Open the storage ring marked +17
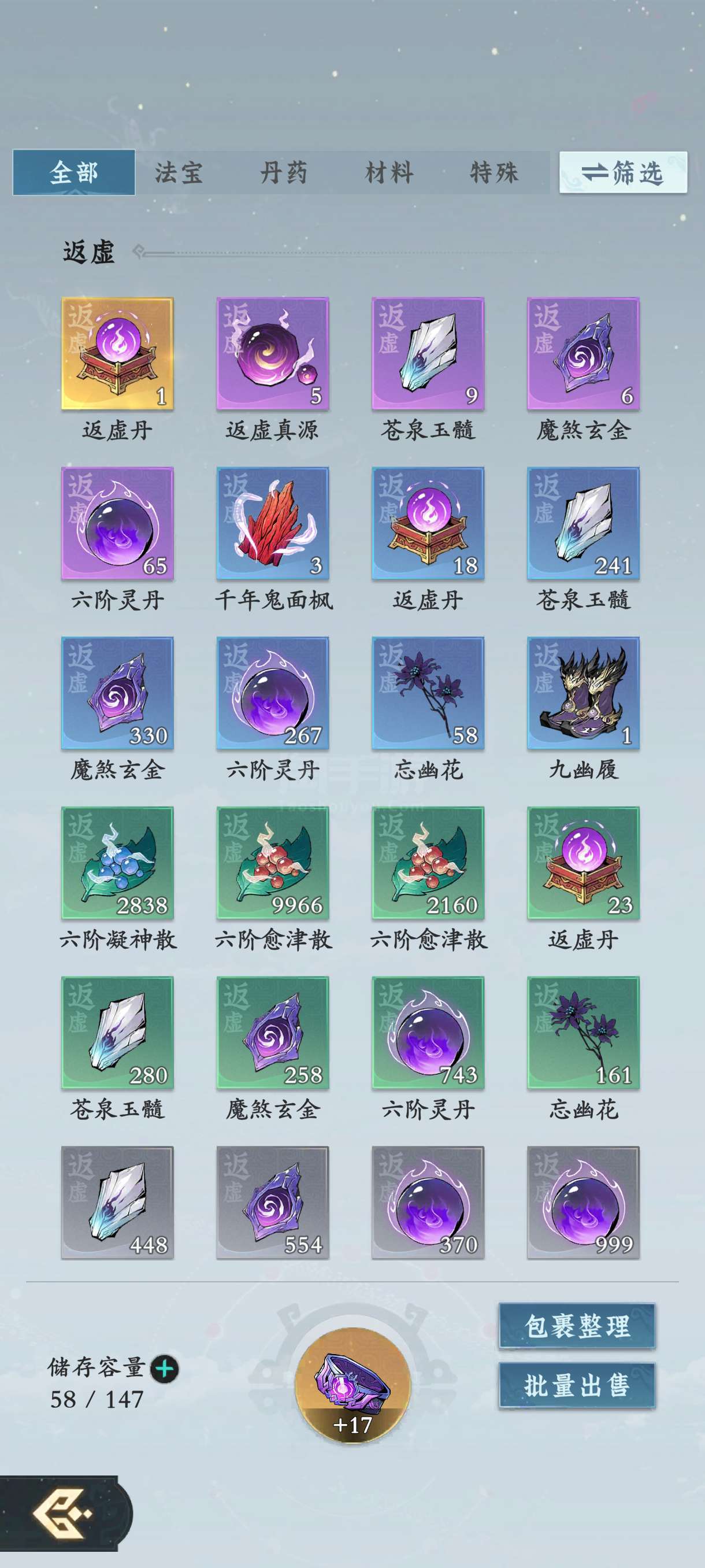Viewport: 705px width, 1568px height. click(352, 1385)
